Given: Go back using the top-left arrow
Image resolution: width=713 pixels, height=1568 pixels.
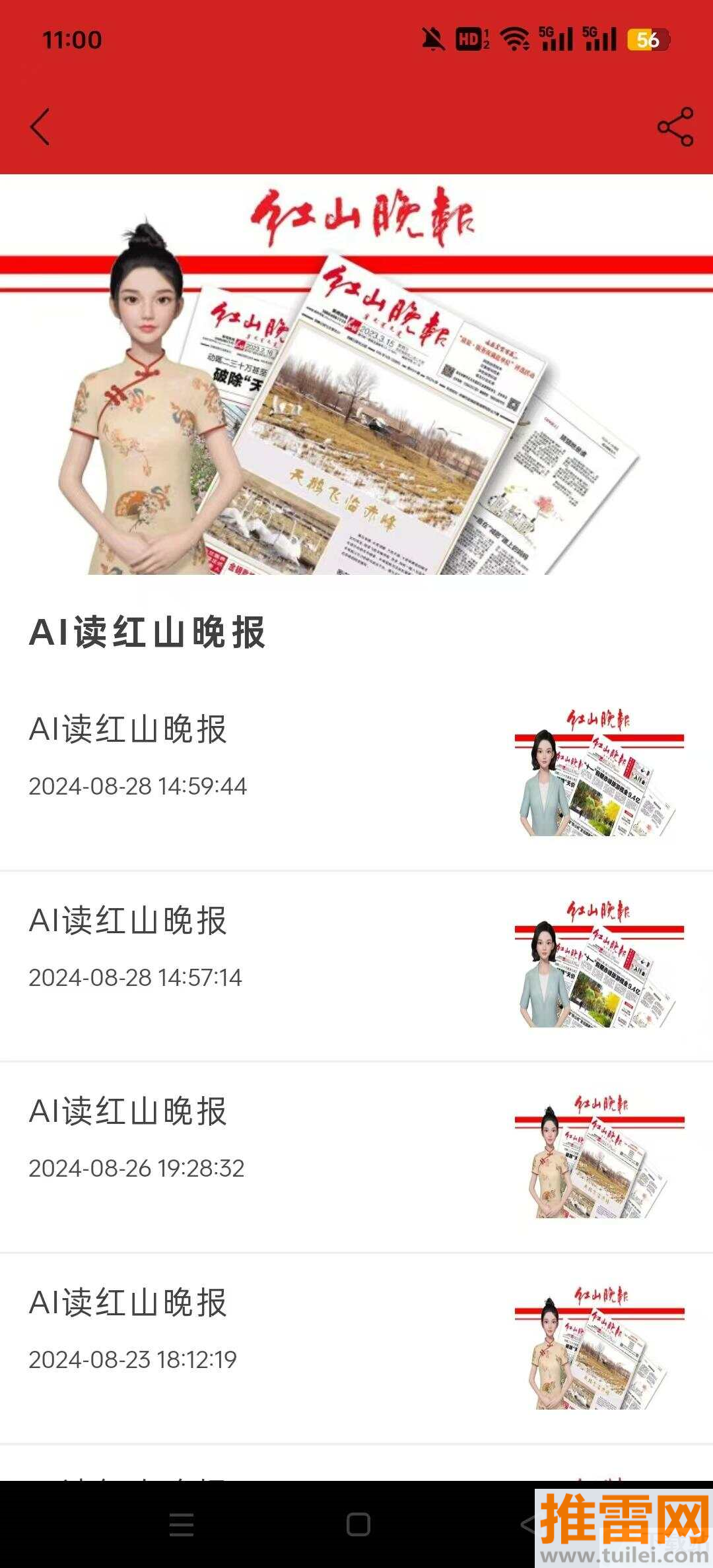Looking at the screenshot, I should tap(40, 127).
